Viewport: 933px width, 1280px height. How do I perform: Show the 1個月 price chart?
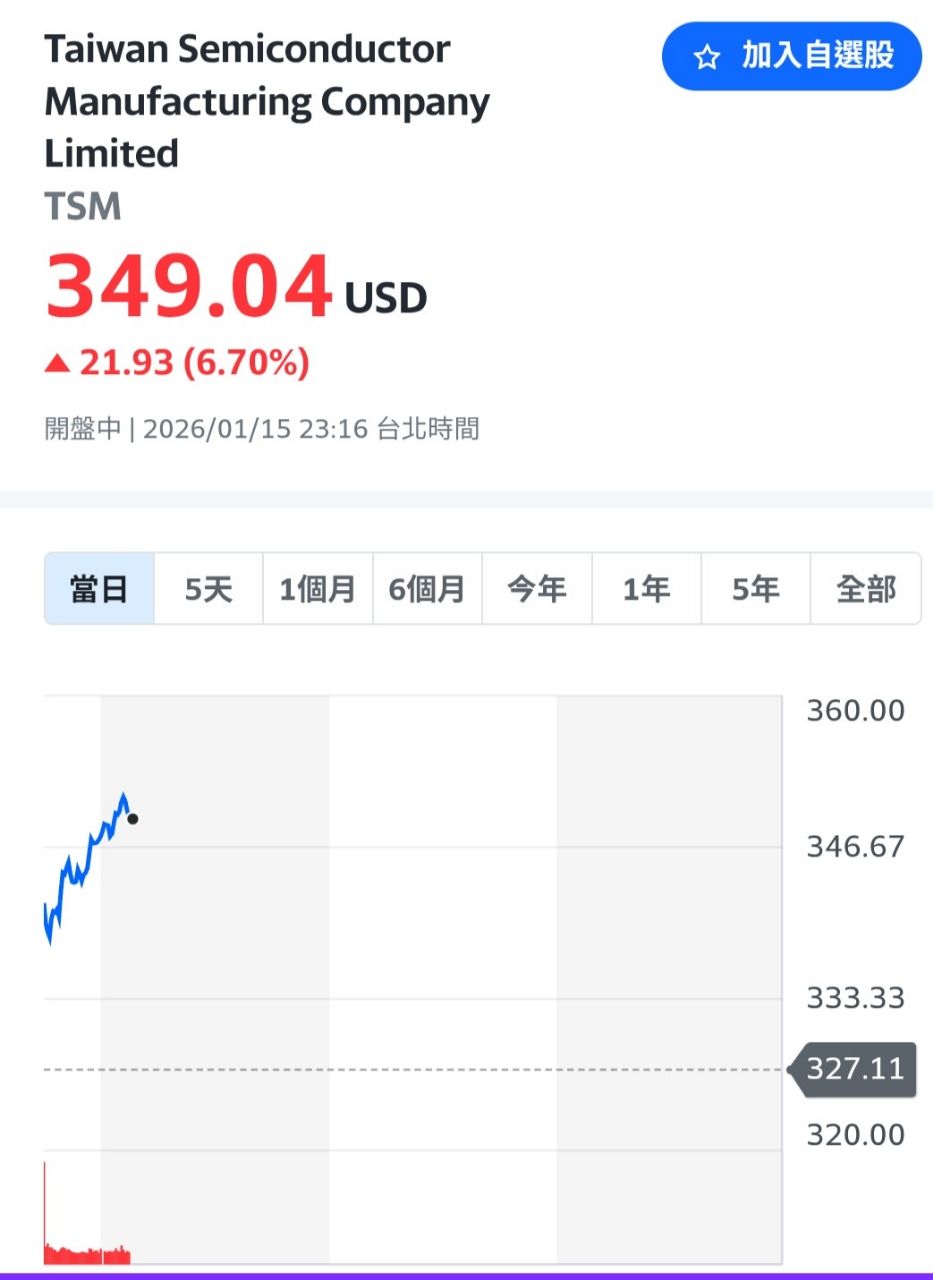tap(318, 589)
